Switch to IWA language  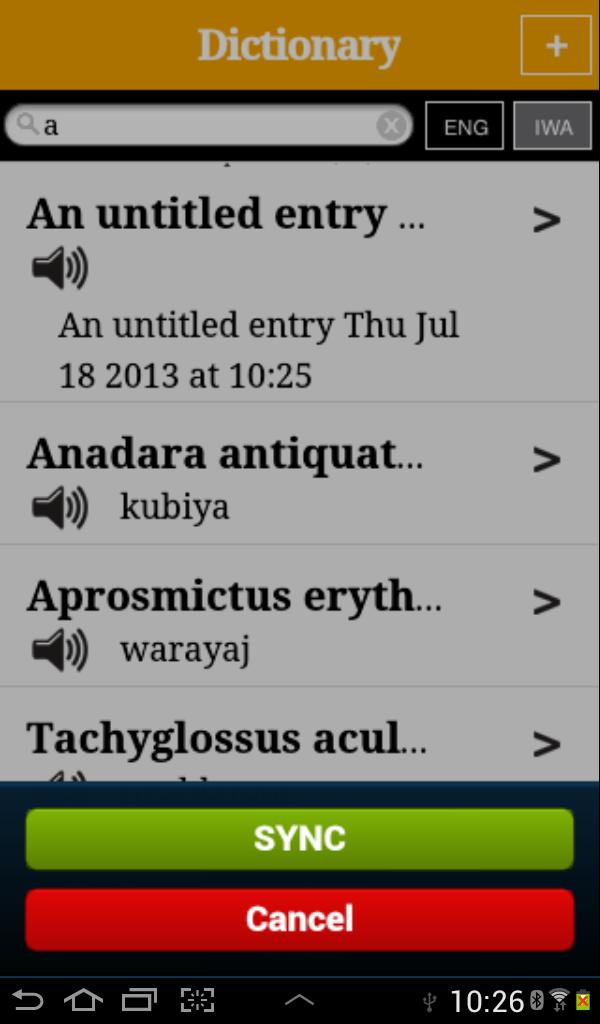552,126
